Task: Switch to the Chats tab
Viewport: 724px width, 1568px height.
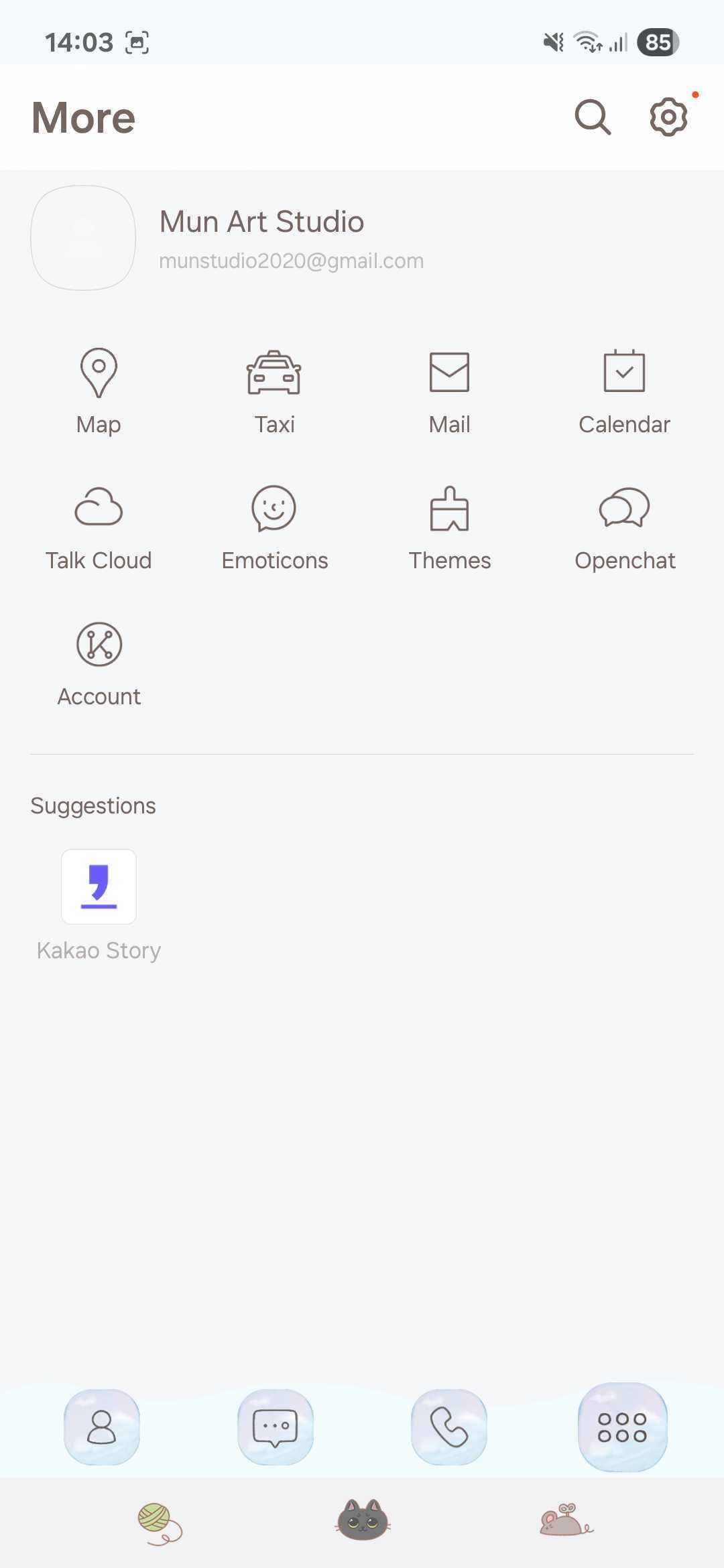Action: (x=275, y=1427)
